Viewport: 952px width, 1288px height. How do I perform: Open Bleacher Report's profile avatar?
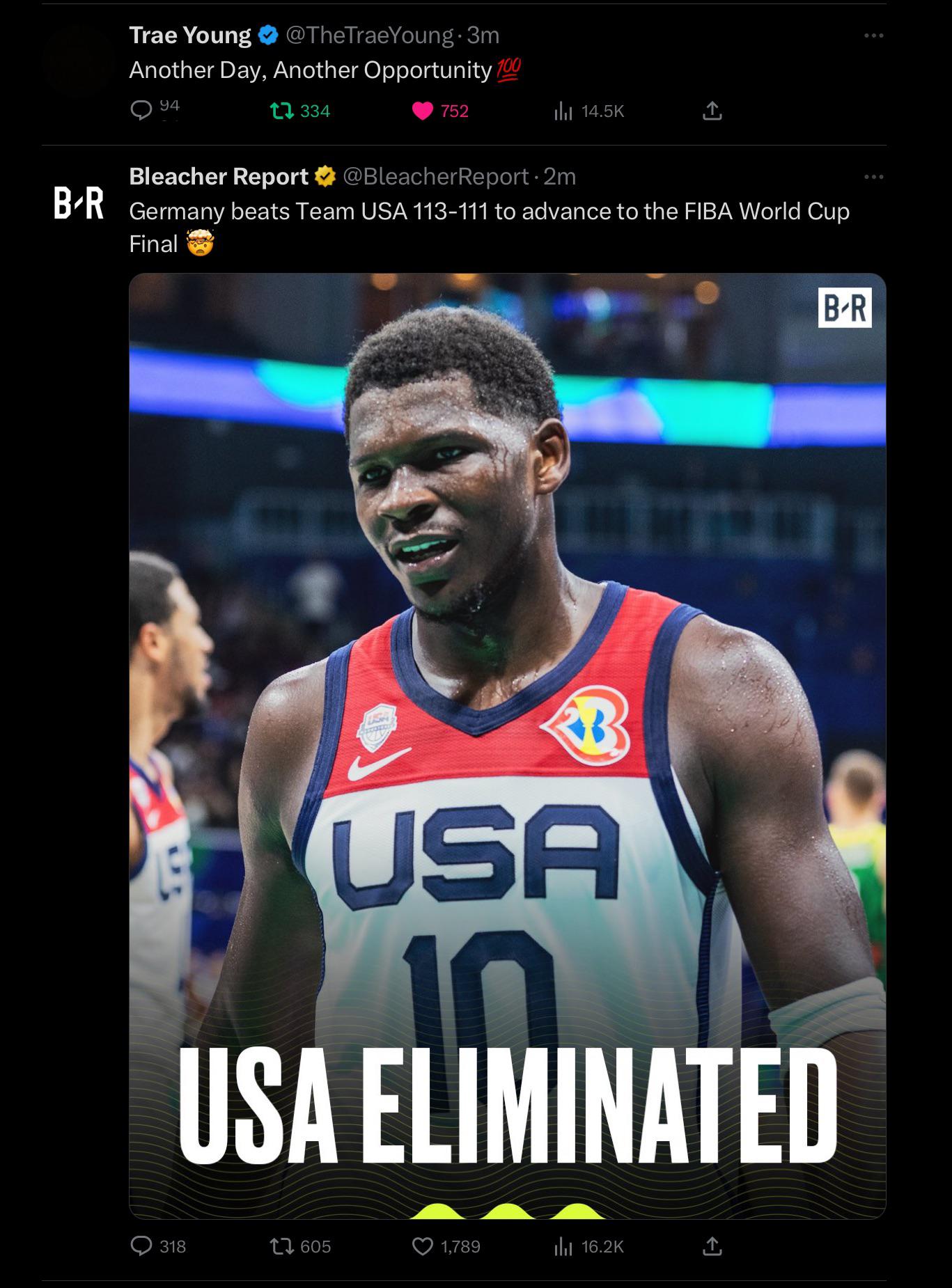[x=79, y=203]
